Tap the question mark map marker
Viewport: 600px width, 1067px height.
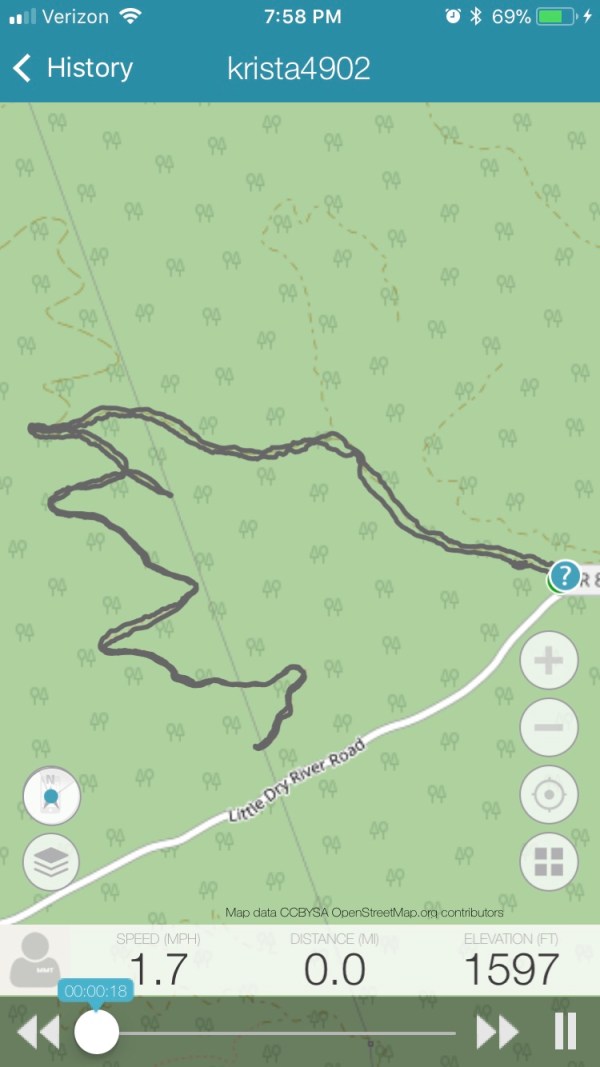(565, 575)
